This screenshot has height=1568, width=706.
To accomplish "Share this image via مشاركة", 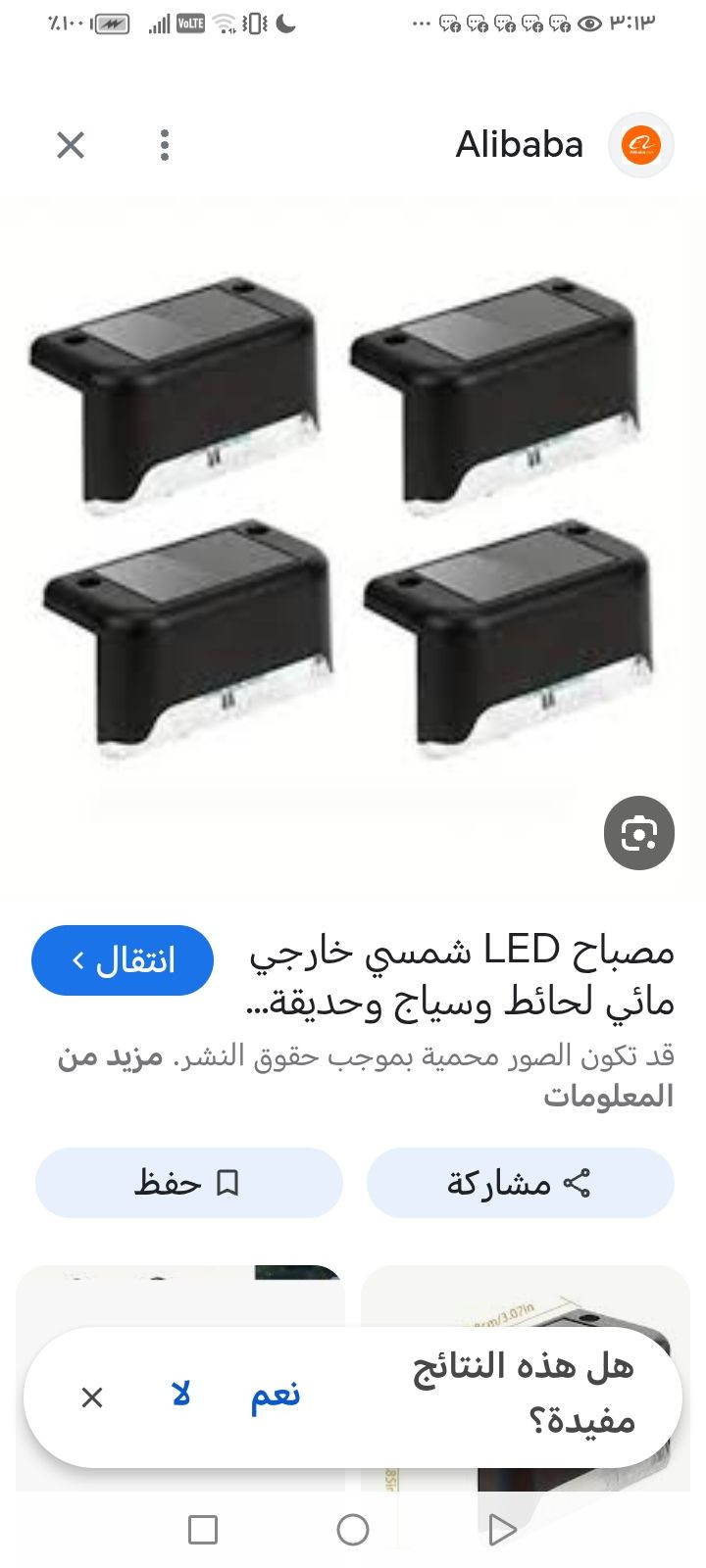I will click(x=520, y=1183).
